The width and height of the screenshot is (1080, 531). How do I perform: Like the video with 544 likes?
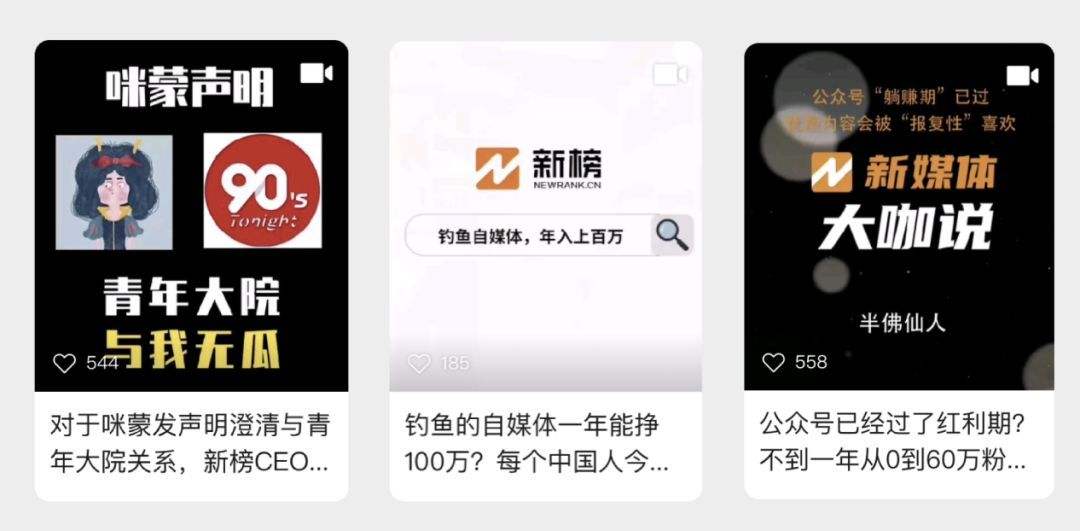[x=64, y=363]
